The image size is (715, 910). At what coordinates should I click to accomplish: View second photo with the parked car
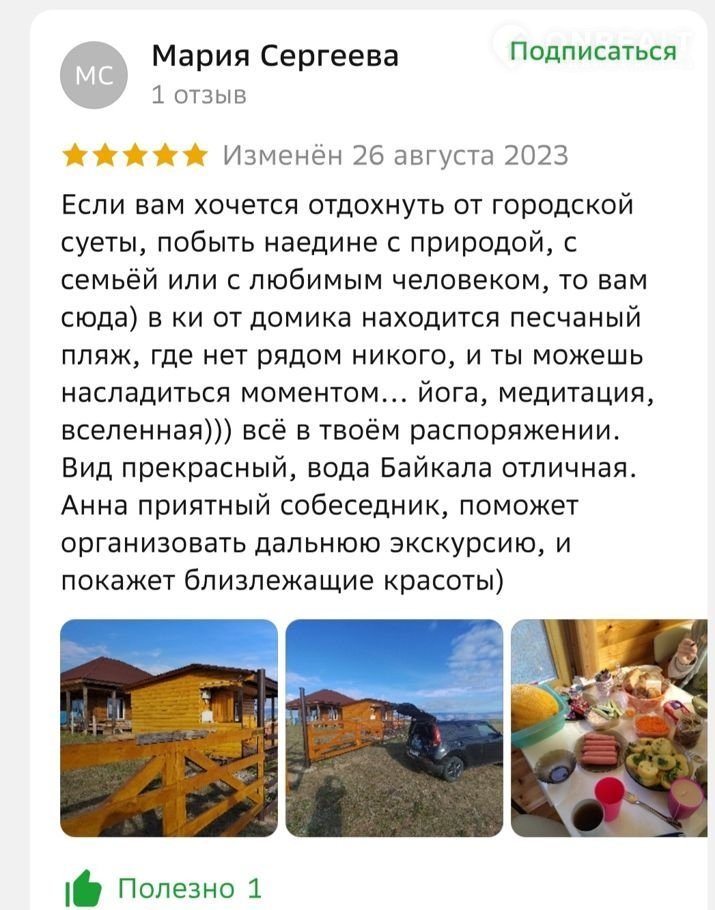(x=394, y=728)
